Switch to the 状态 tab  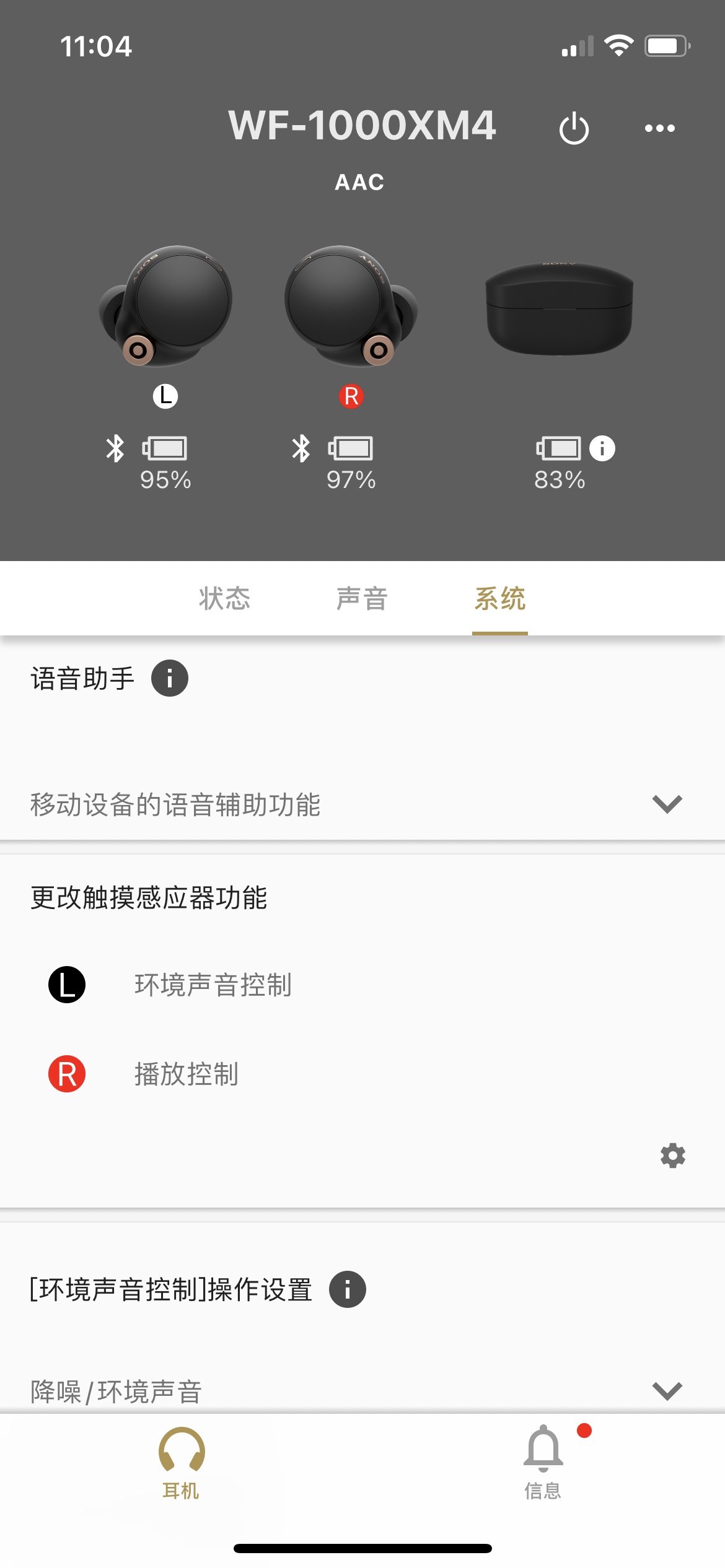click(226, 598)
